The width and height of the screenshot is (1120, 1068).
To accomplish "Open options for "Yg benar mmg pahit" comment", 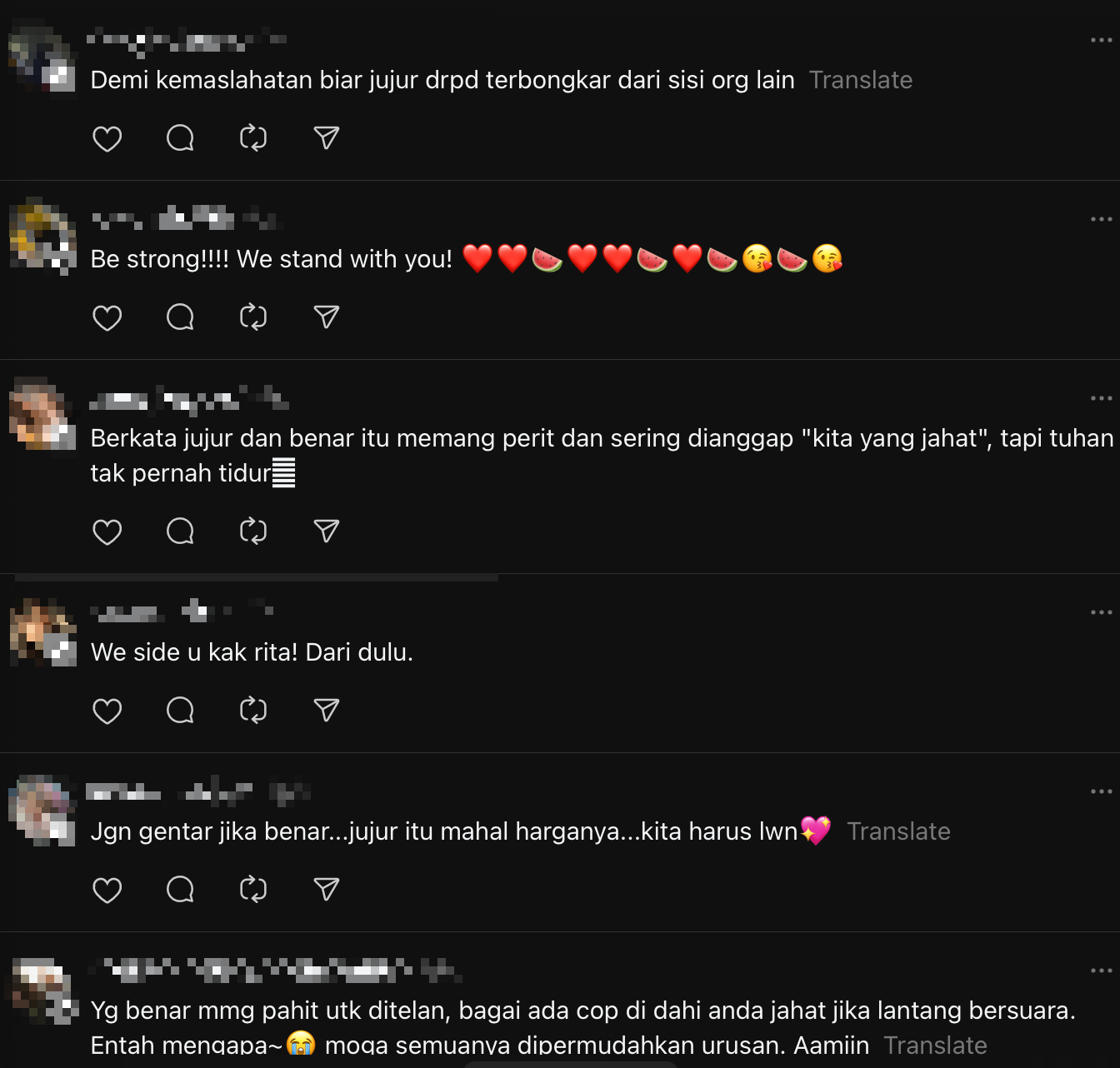I will pyautogui.click(x=1101, y=971).
